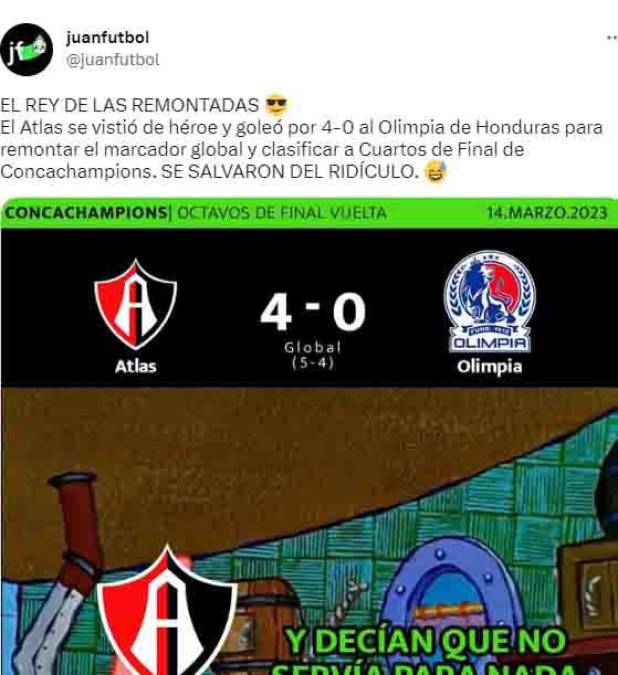Open the juanfutbol display name

[107, 37]
